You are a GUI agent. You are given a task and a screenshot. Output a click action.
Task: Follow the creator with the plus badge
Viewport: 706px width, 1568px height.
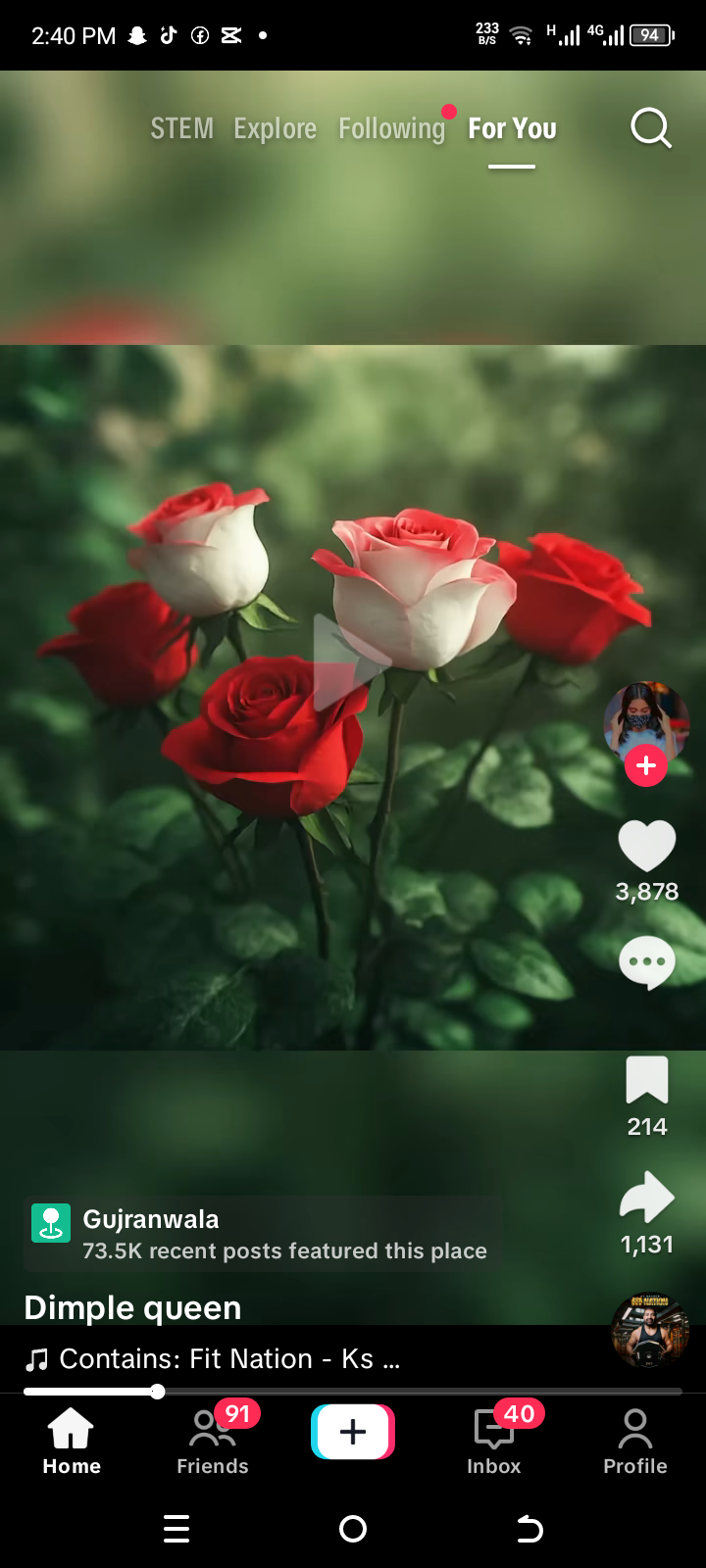pos(646,765)
